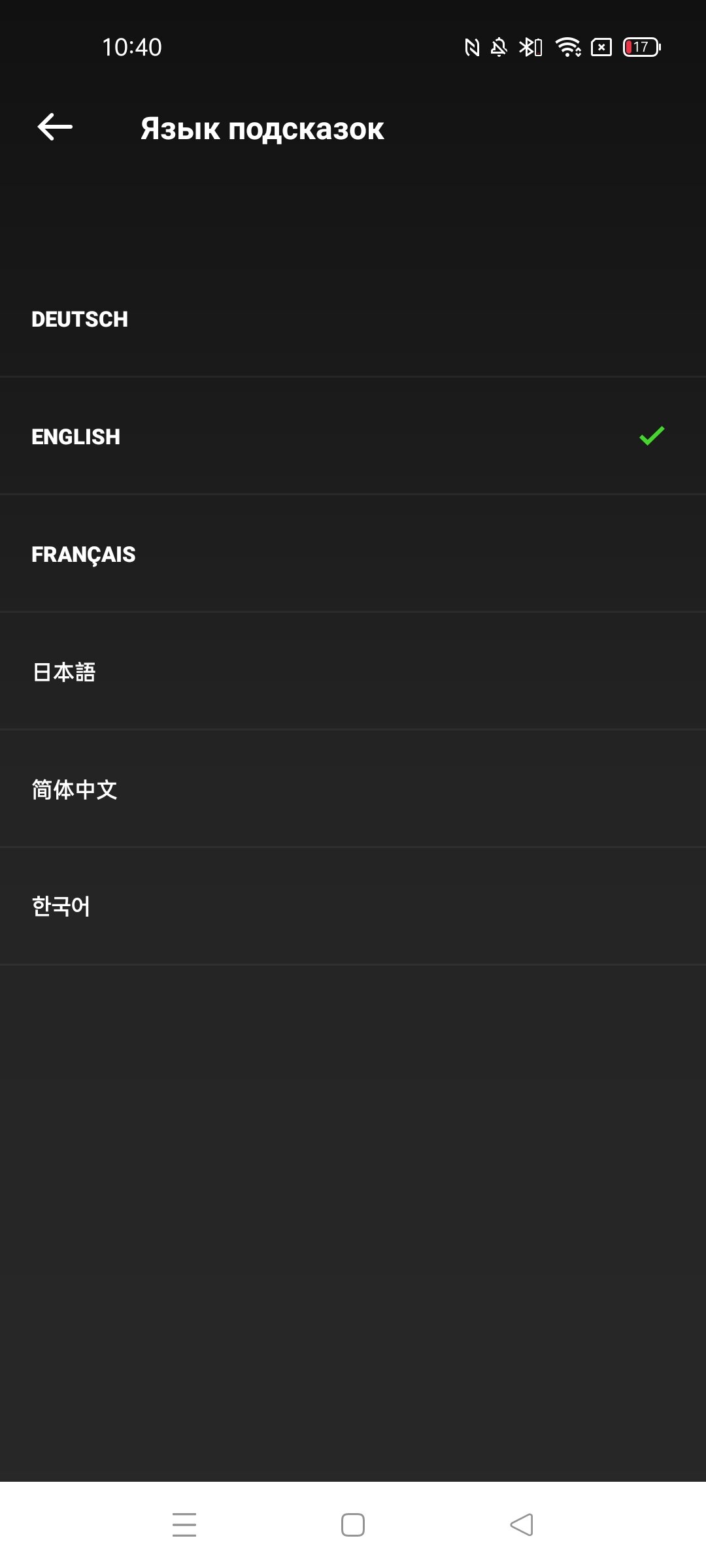The height and width of the screenshot is (1568, 706).
Task: Open recent apps from navigation bar
Action: pyautogui.click(x=184, y=1525)
